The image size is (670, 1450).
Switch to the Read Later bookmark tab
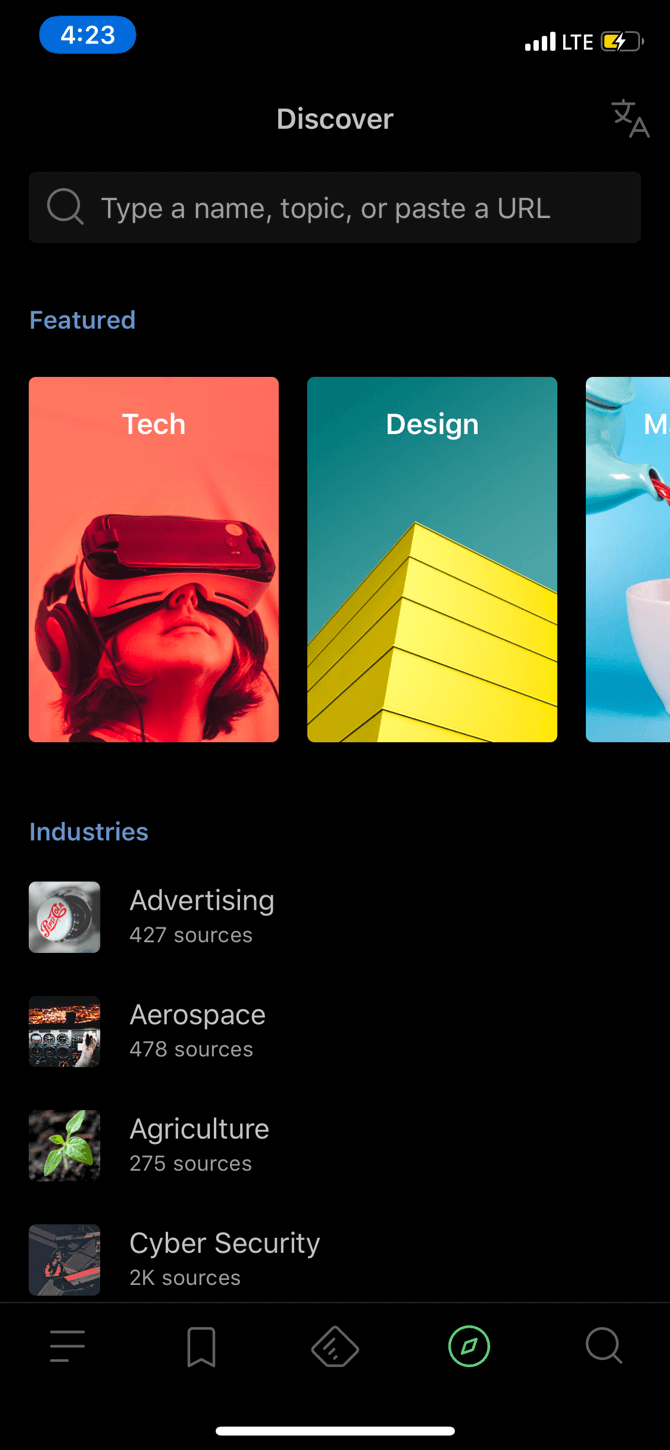pyautogui.click(x=201, y=1347)
